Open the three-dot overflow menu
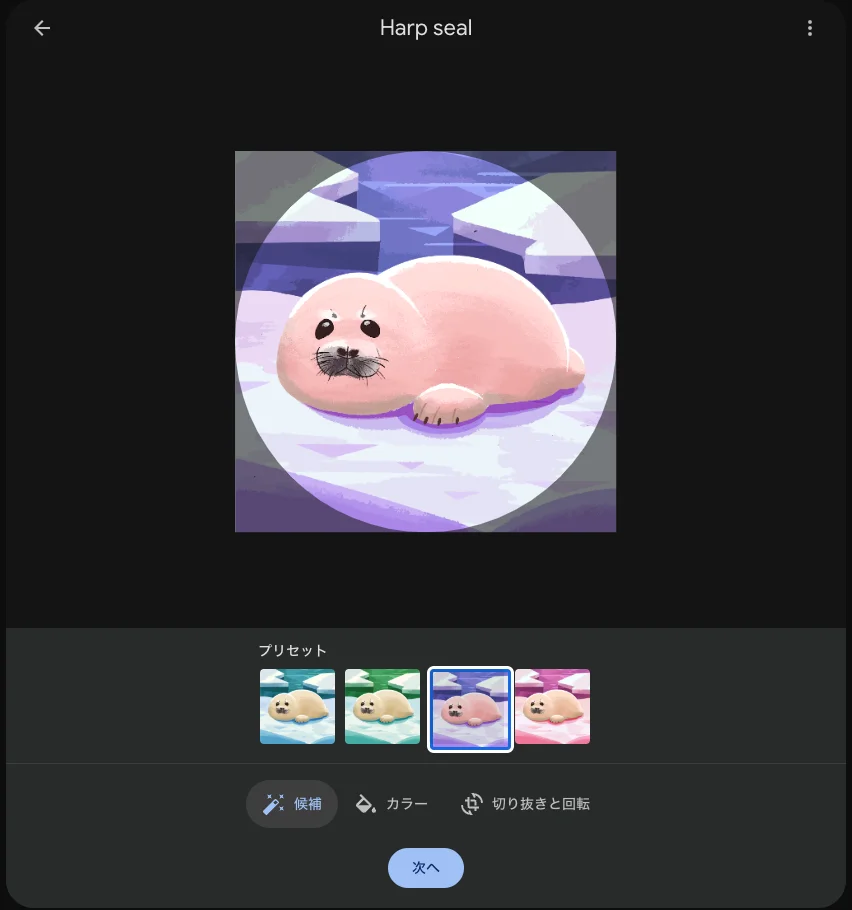This screenshot has height=910, width=852. [x=810, y=28]
